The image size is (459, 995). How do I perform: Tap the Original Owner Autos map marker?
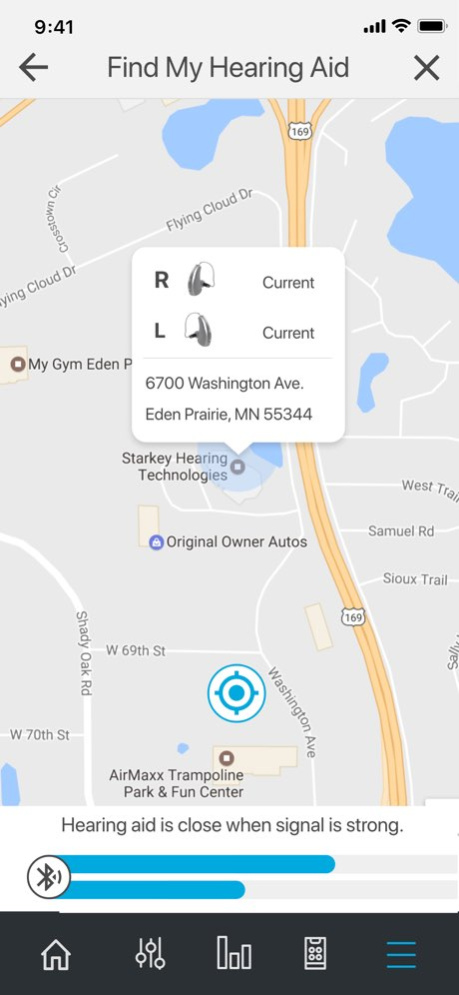[x=156, y=543]
